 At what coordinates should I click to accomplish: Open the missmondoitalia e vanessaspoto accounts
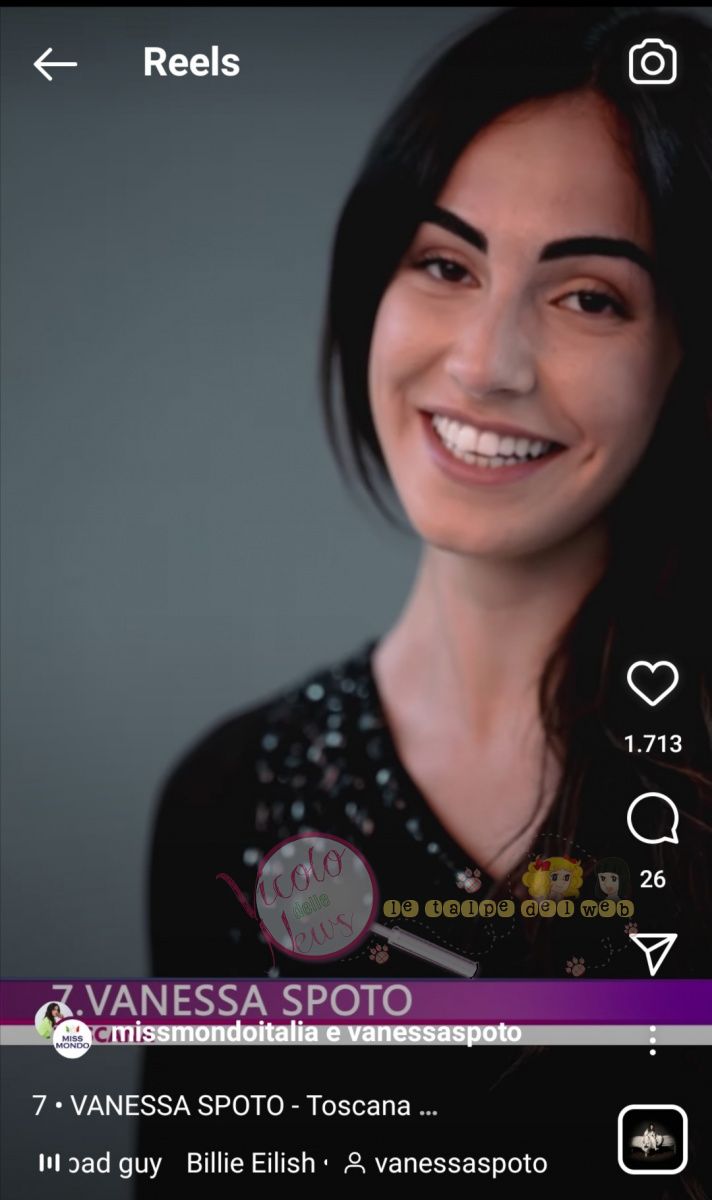pos(316,1033)
